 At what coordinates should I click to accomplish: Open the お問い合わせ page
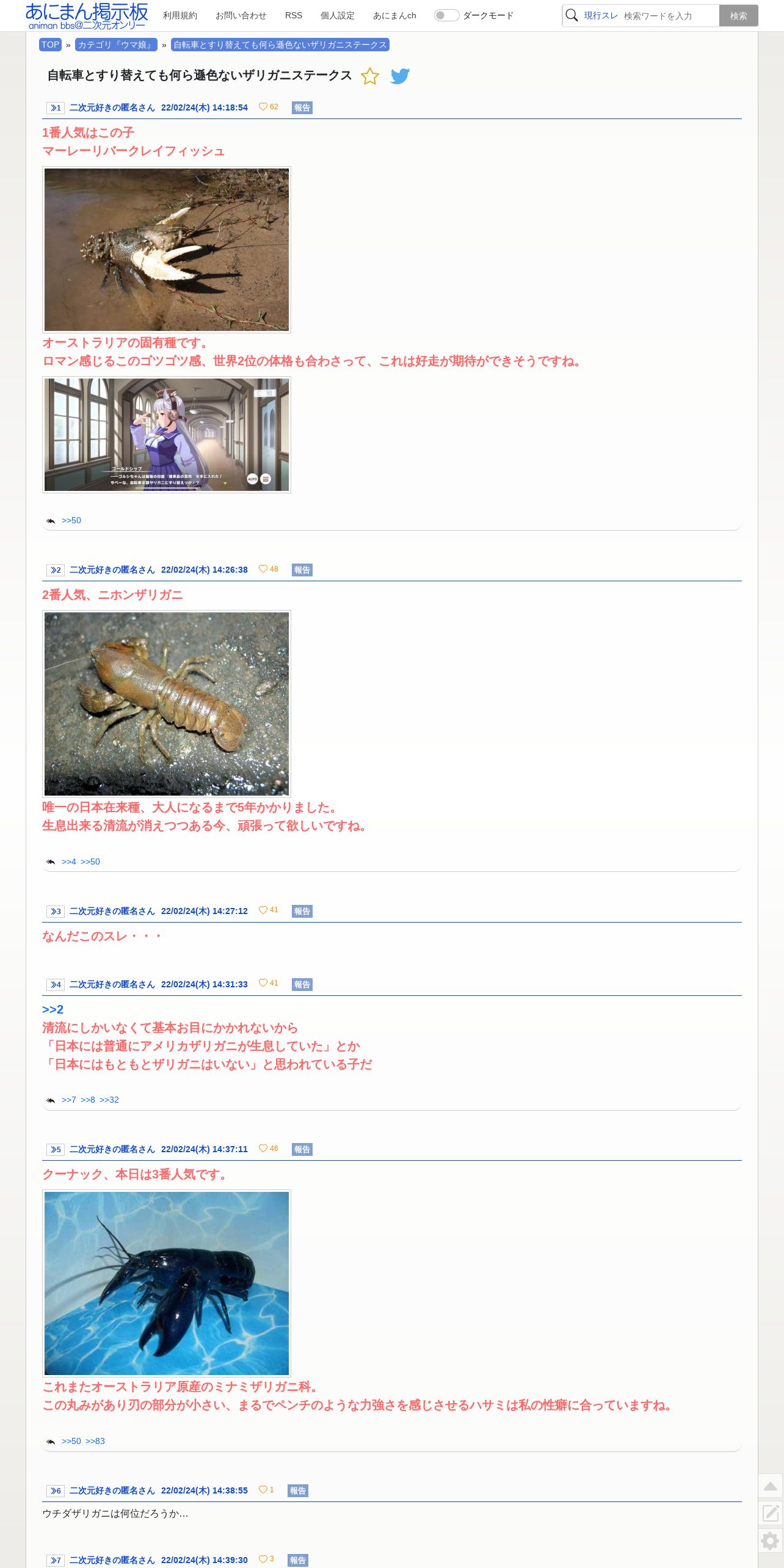[x=241, y=15]
